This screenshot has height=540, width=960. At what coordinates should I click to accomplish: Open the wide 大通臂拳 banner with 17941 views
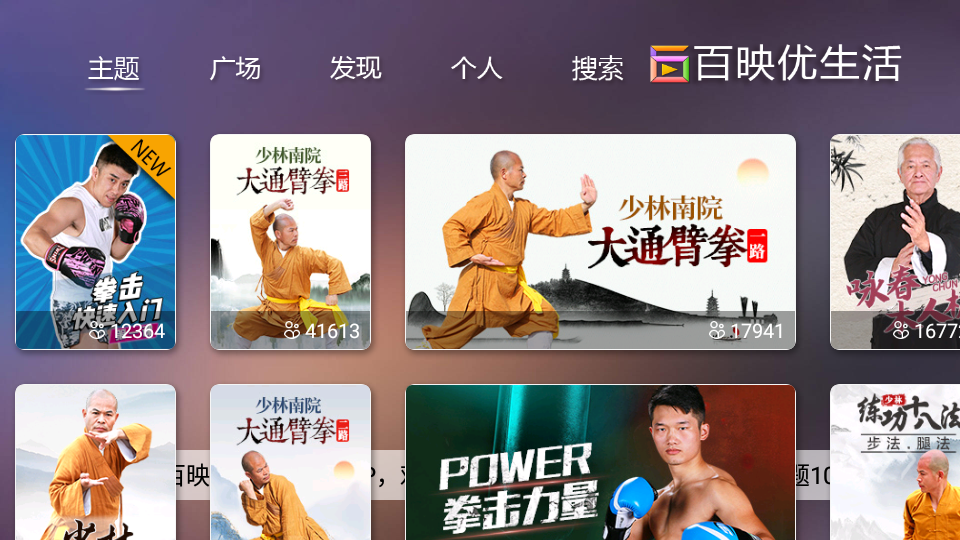click(600, 242)
